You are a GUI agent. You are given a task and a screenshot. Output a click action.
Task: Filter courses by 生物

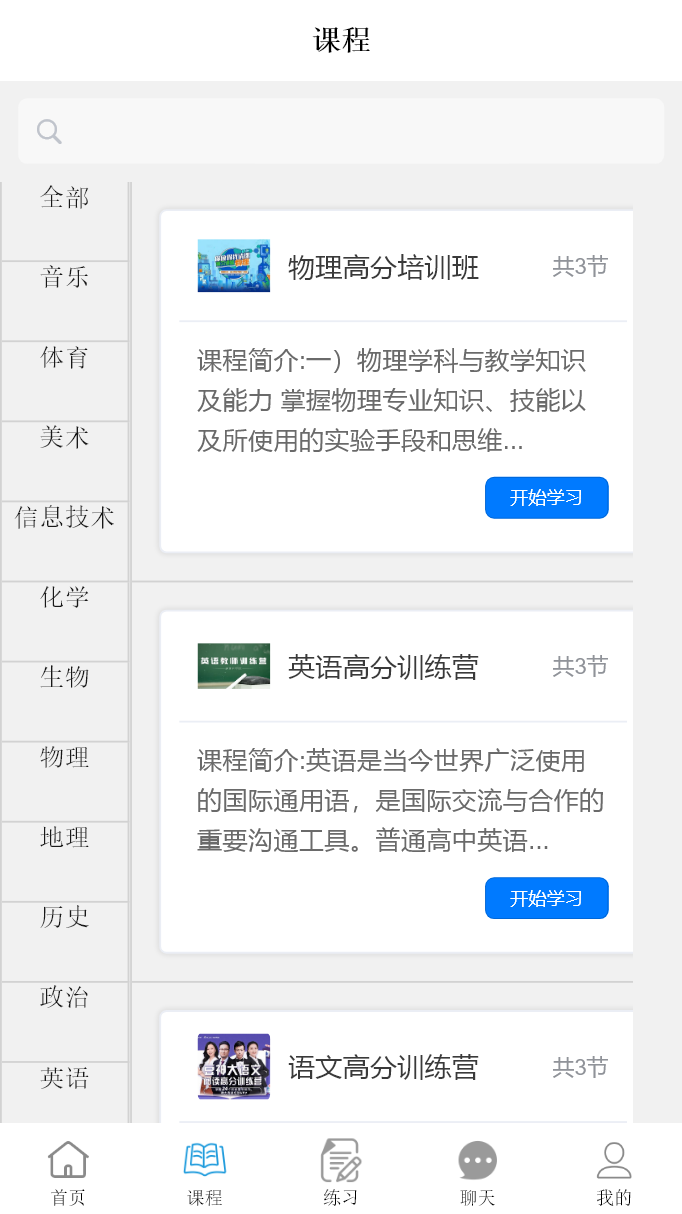[x=65, y=678]
